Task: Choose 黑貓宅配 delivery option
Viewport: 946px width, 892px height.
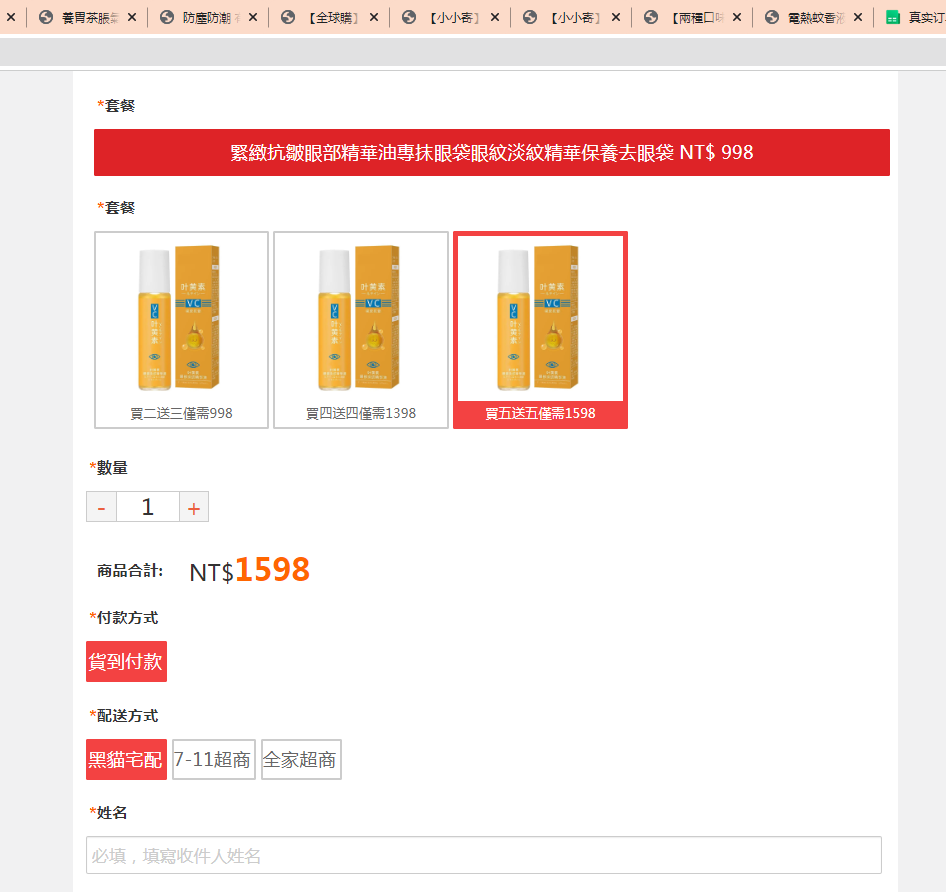Action: (126, 760)
